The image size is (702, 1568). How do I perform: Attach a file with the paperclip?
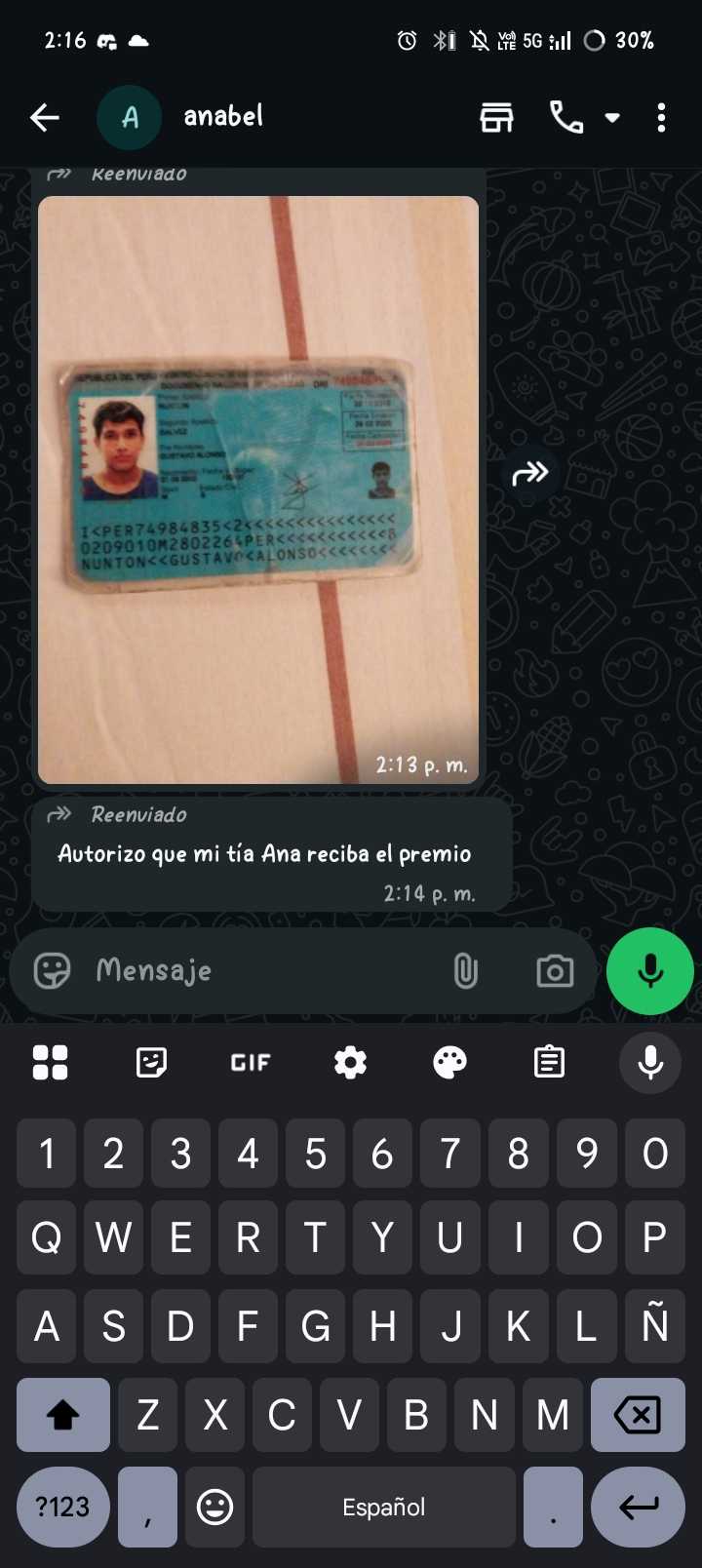click(x=465, y=970)
